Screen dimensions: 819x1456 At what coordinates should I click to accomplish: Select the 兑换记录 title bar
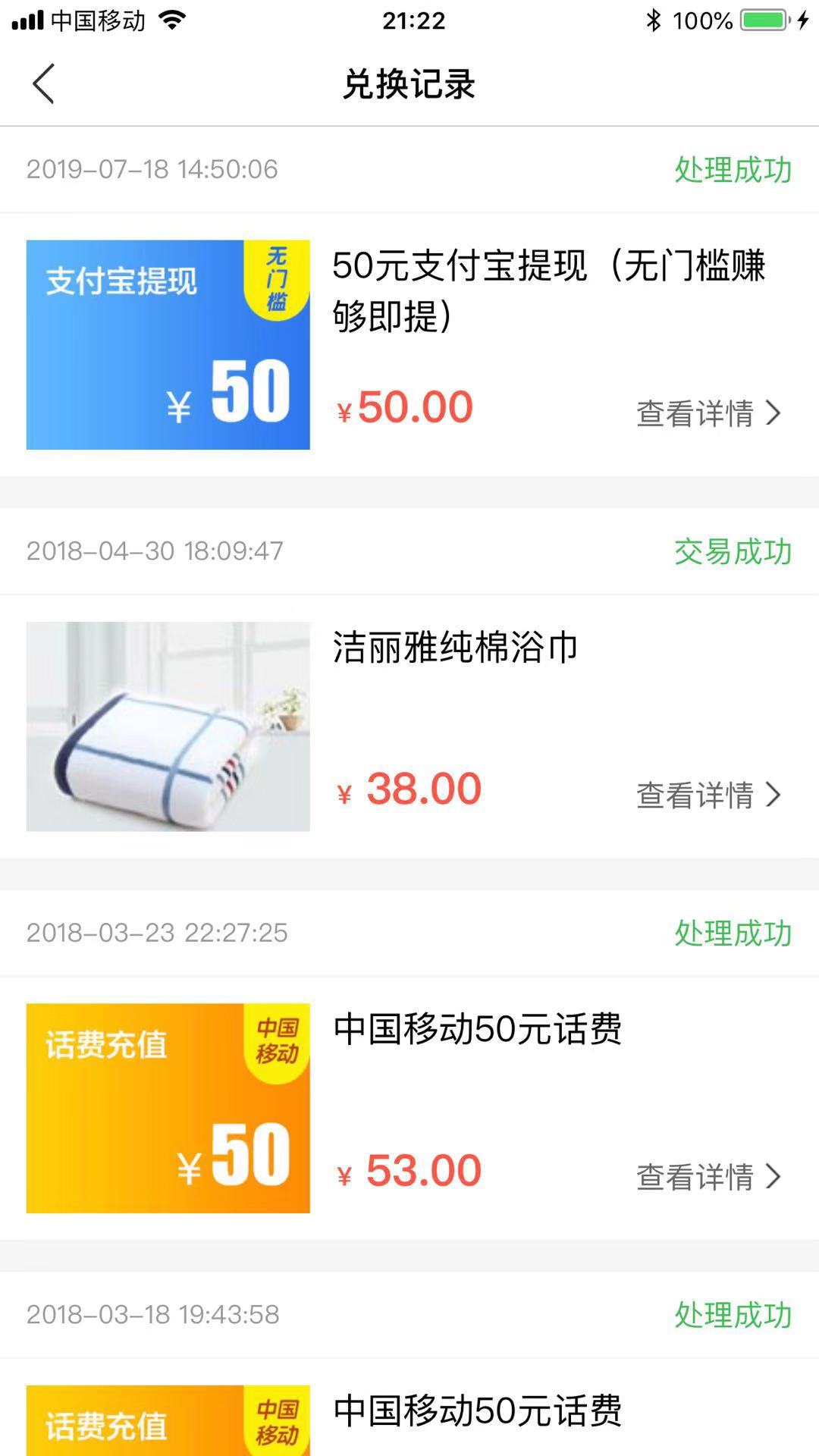pos(409,84)
